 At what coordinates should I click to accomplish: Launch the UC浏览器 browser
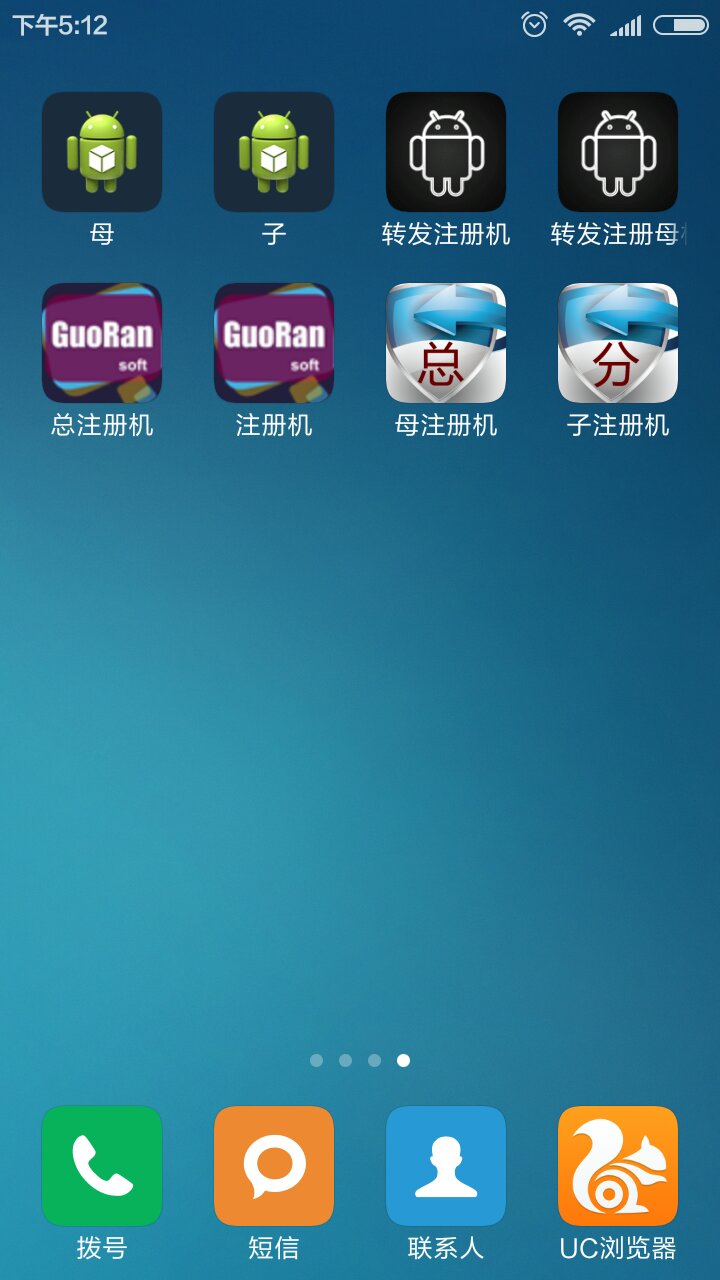click(x=617, y=1167)
